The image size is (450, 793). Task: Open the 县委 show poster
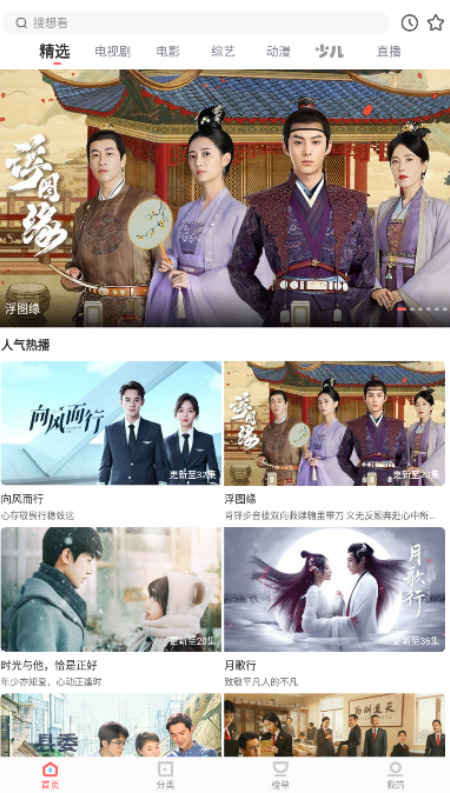[x=111, y=725]
